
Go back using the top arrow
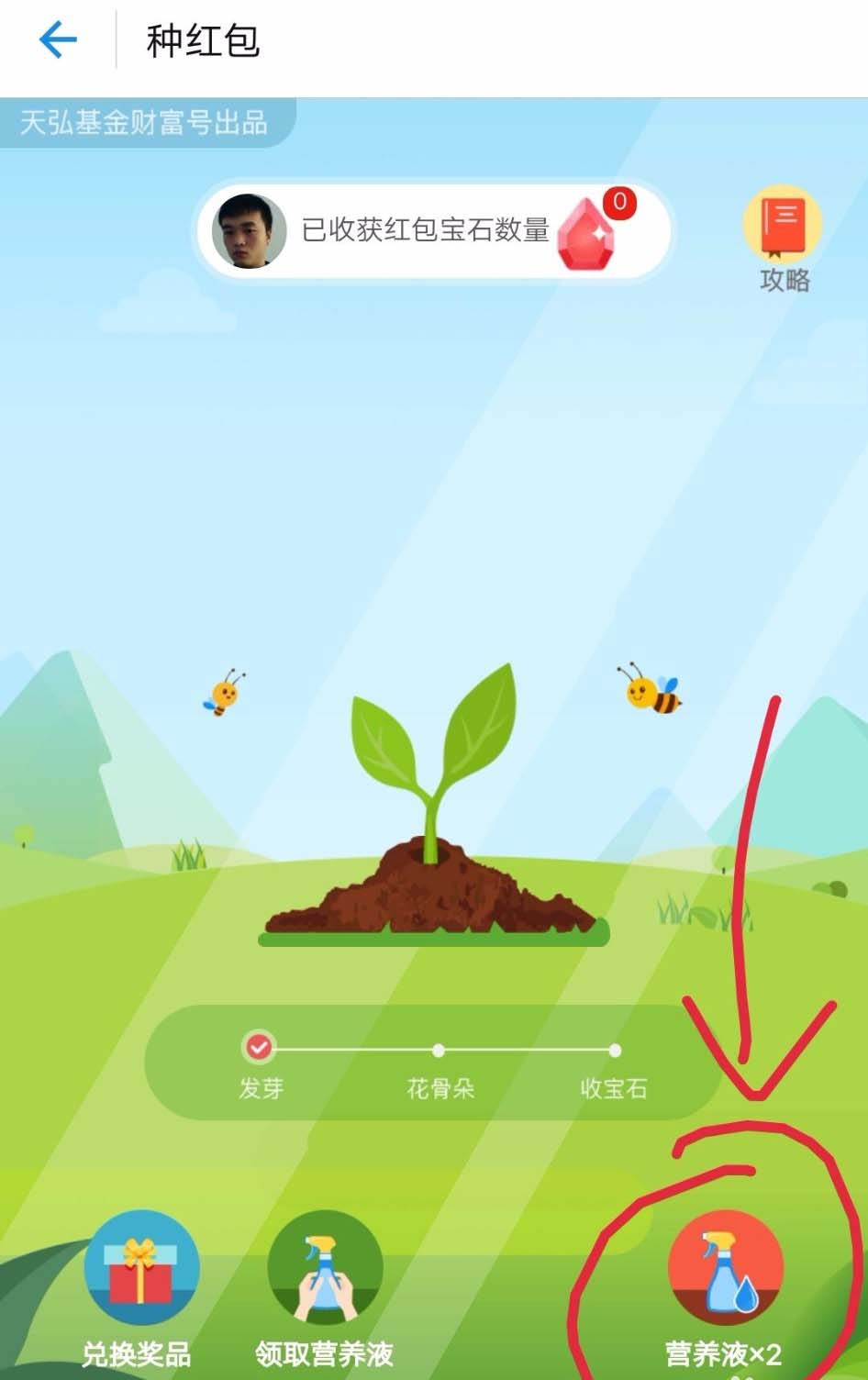click(57, 40)
